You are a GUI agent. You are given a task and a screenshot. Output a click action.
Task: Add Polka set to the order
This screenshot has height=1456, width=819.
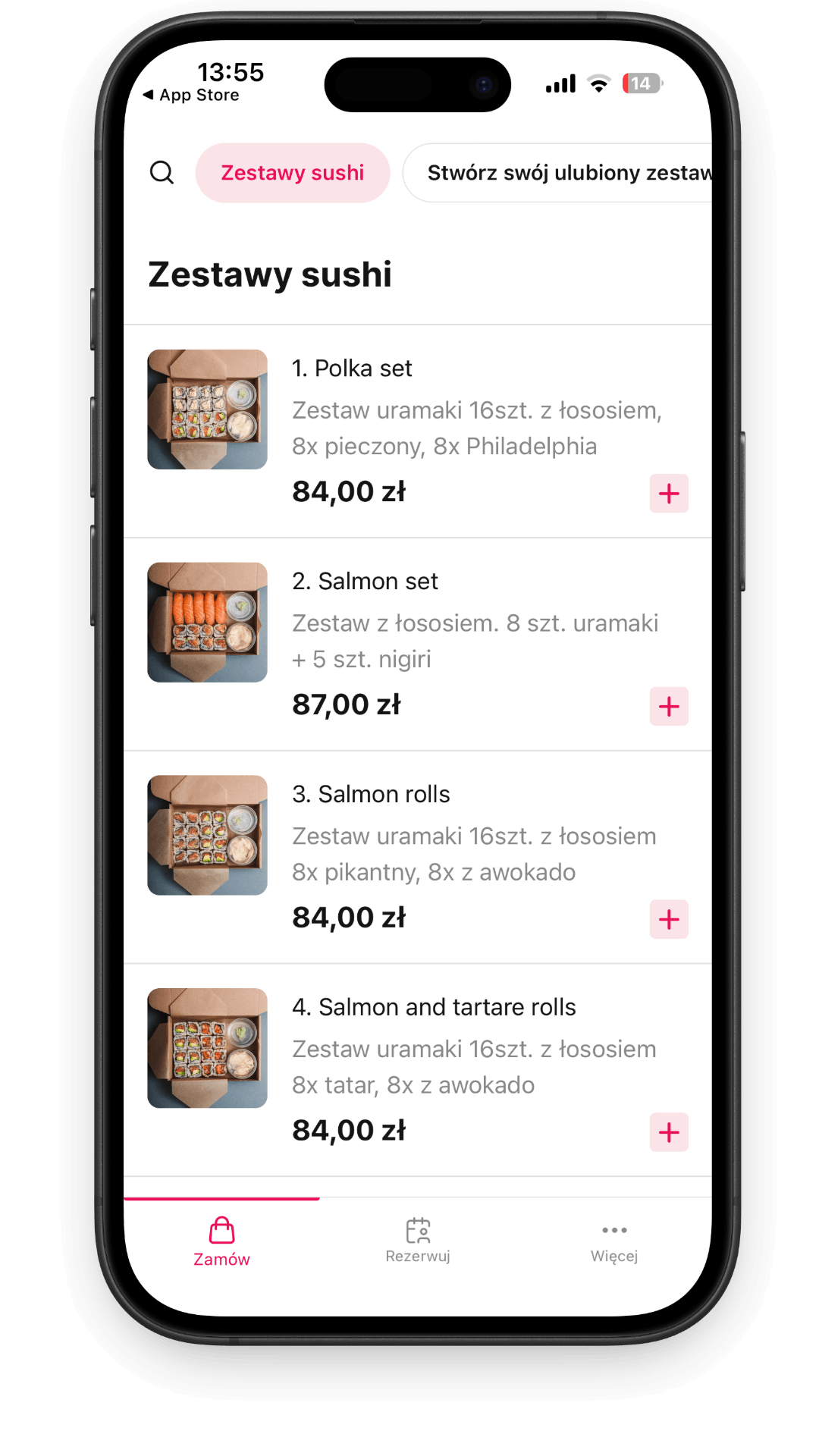[x=669, y=494]
